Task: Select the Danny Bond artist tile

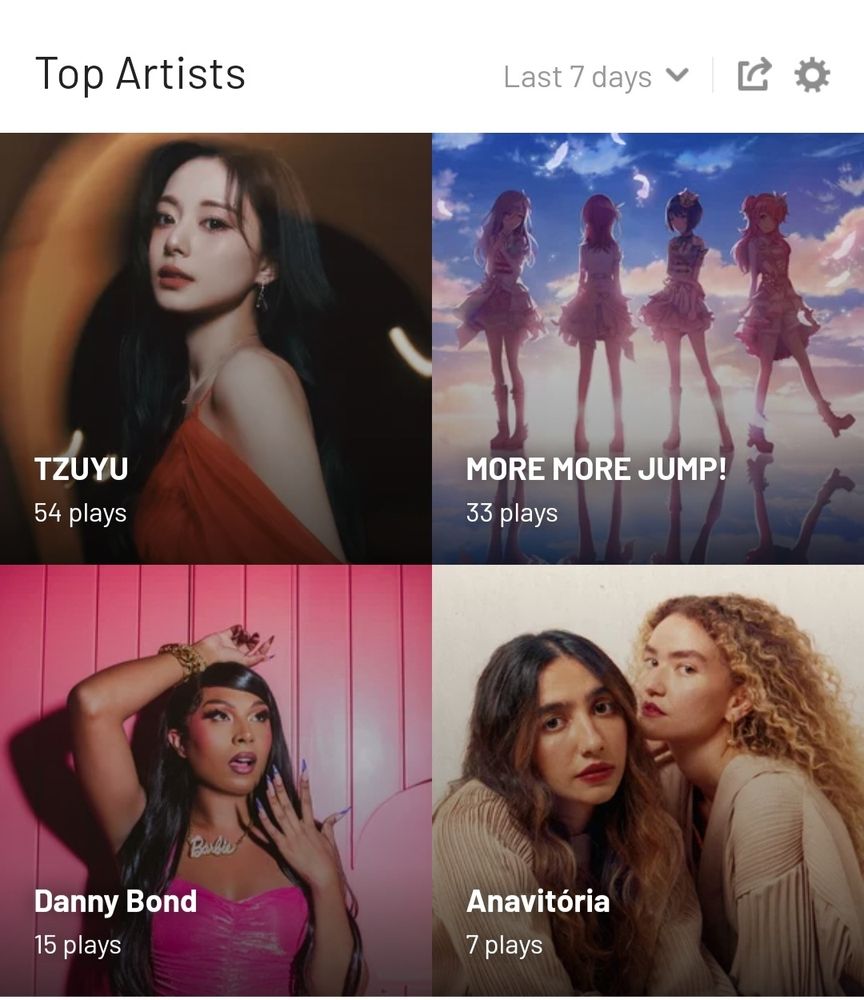Action: (216, 781)
